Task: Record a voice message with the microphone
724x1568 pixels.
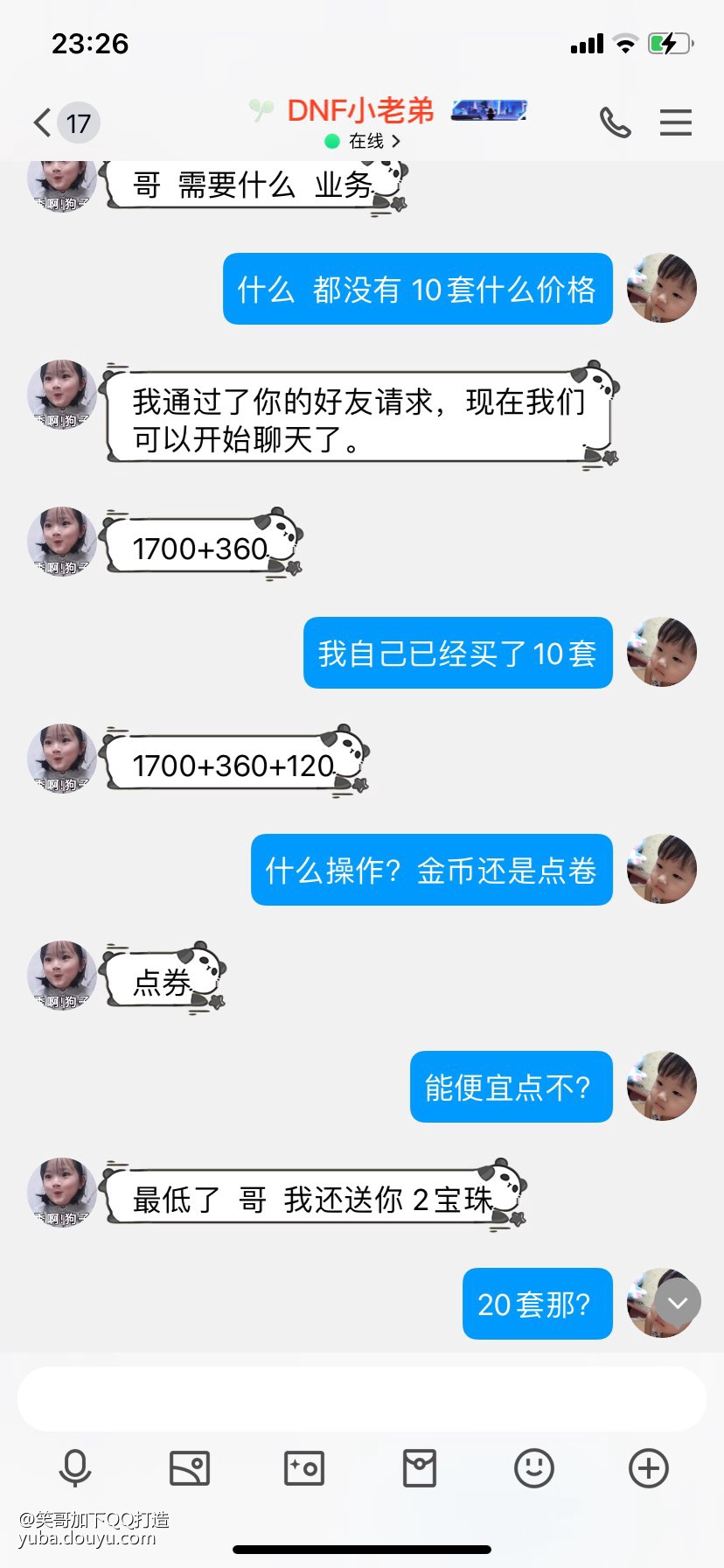Action: click(75, 1467)
